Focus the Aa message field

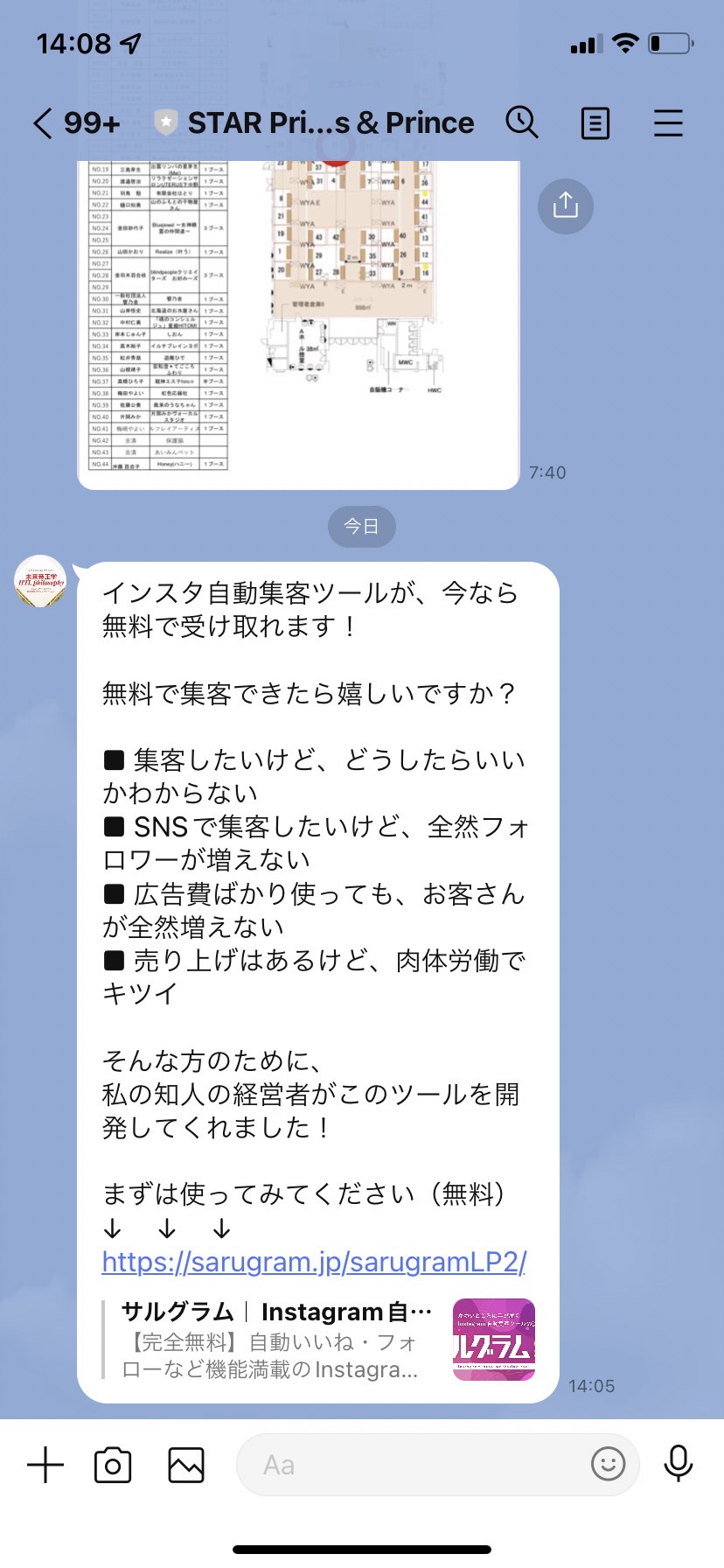pyautogui.click(x=411, y=1465)
